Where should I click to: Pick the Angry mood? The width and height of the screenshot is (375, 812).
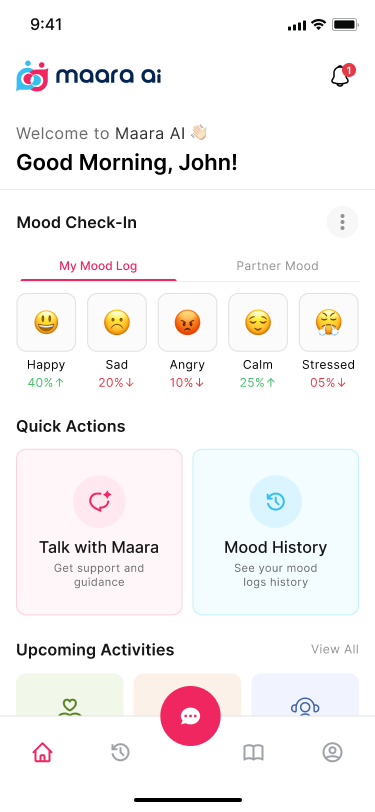click(187, 323)
